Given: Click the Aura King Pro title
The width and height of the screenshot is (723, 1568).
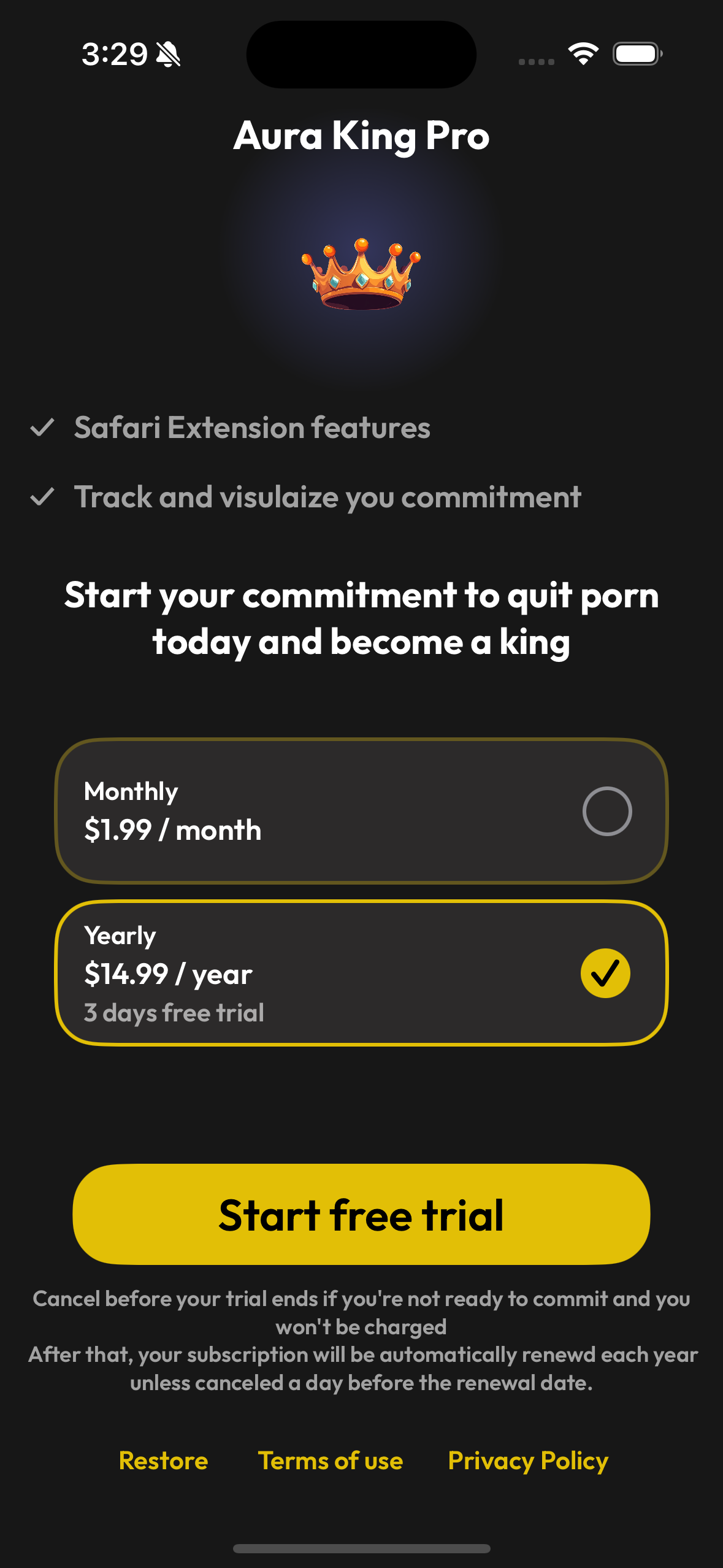Looking at the screenshot, I should [x=361, y=136].
